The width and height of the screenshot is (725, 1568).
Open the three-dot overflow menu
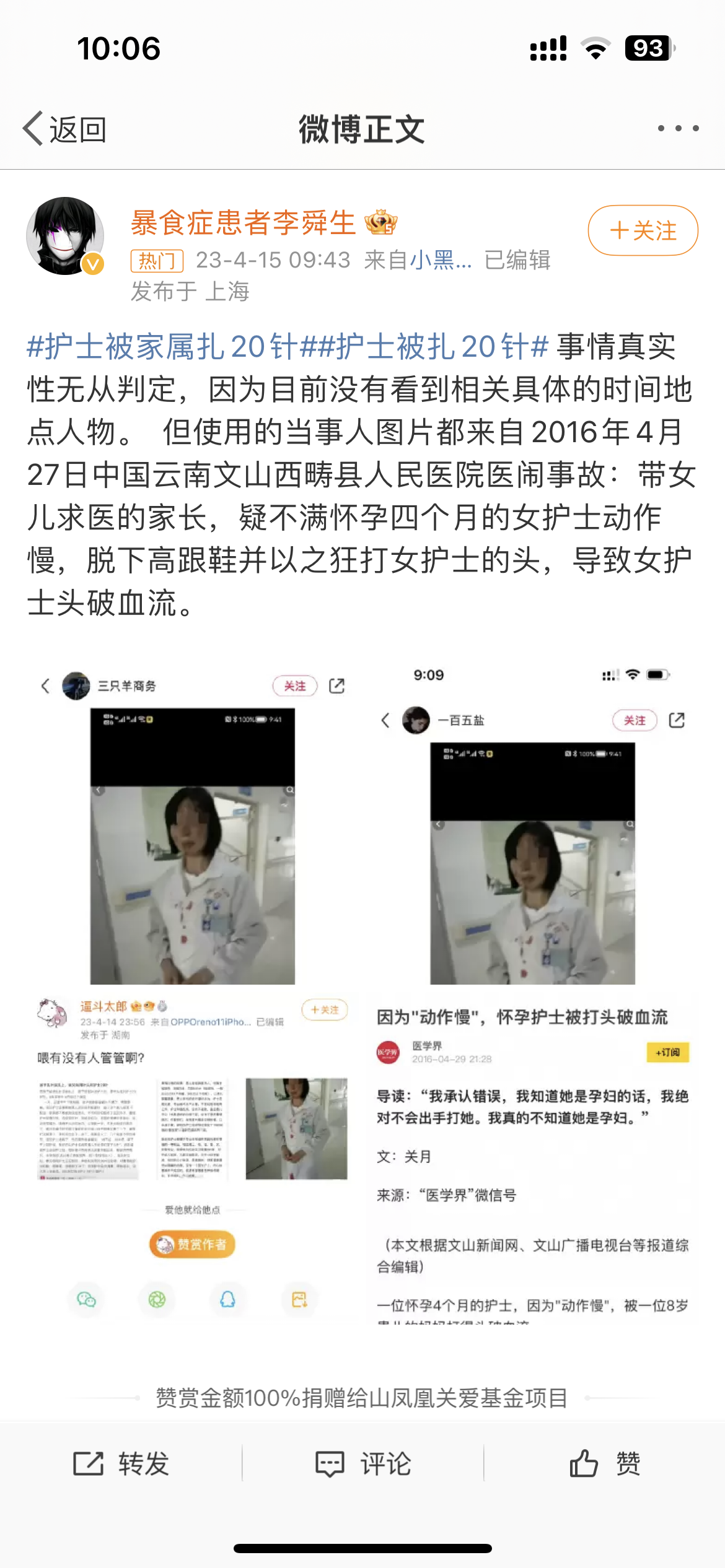pos(678,128)
